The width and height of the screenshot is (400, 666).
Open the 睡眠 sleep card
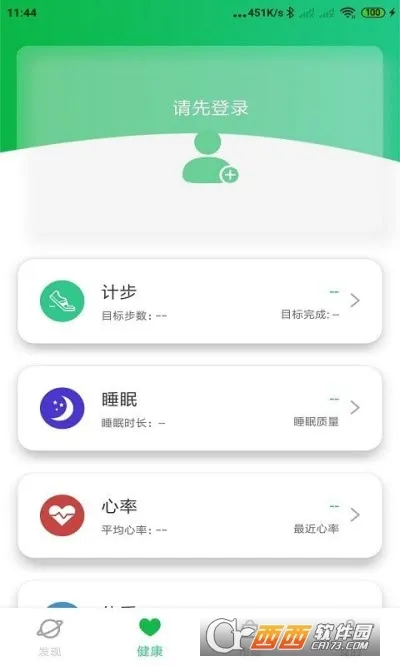pyautogui.click(x=200, y=408)
